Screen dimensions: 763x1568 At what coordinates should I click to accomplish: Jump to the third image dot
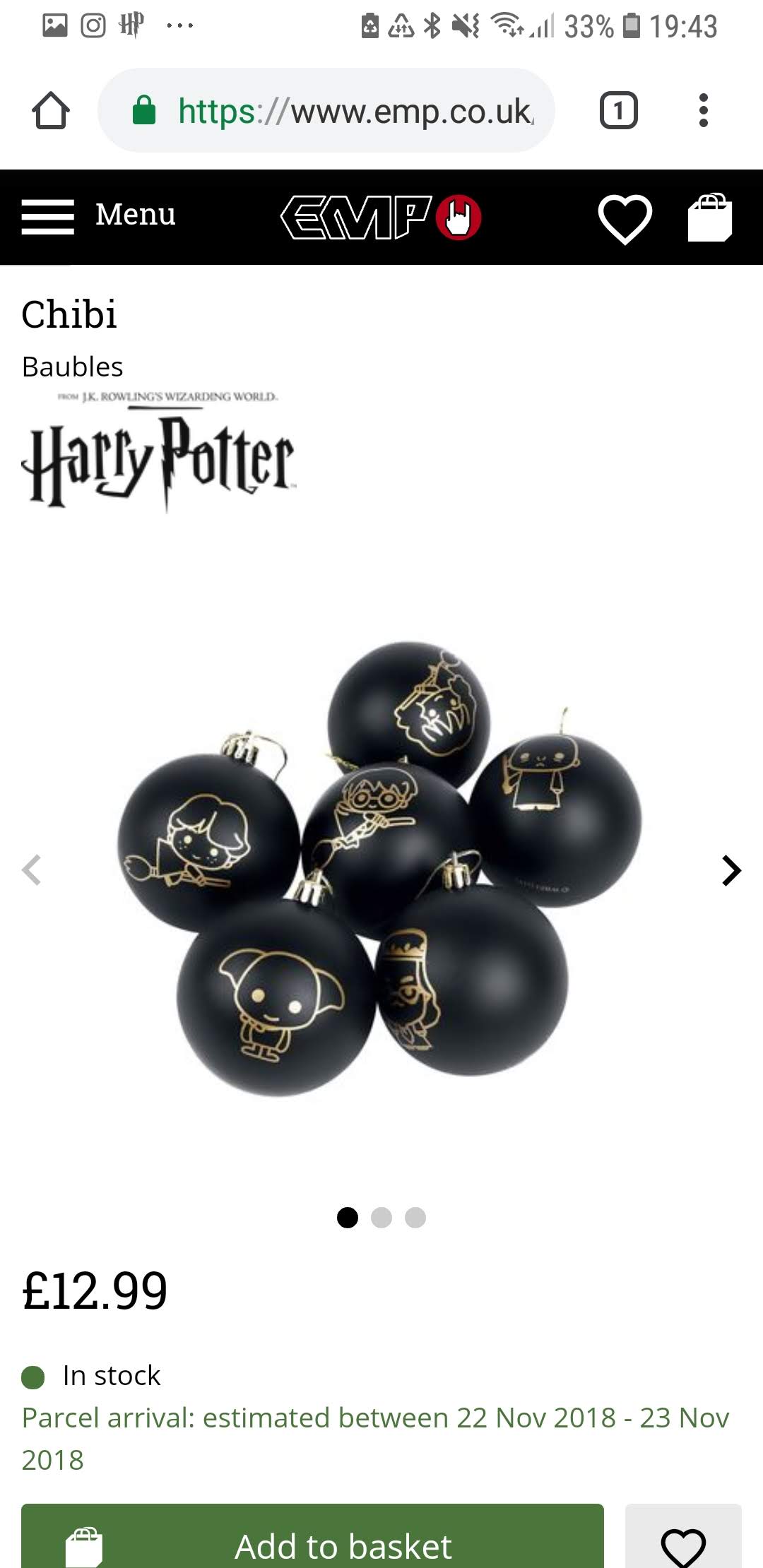(415, 1218)
